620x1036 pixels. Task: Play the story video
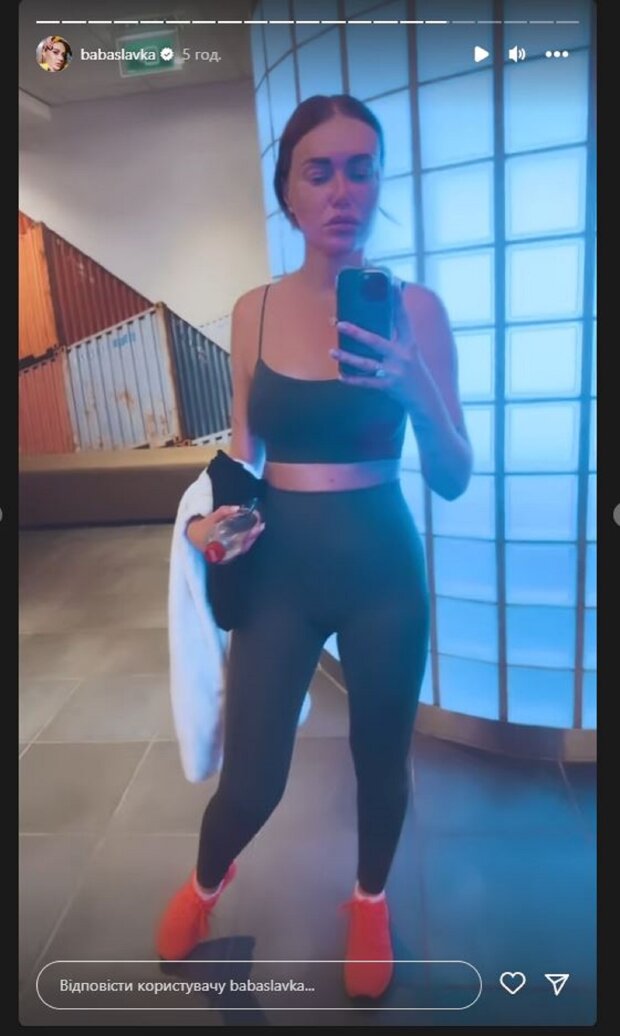pyautogui.click(x=481, y=54)
